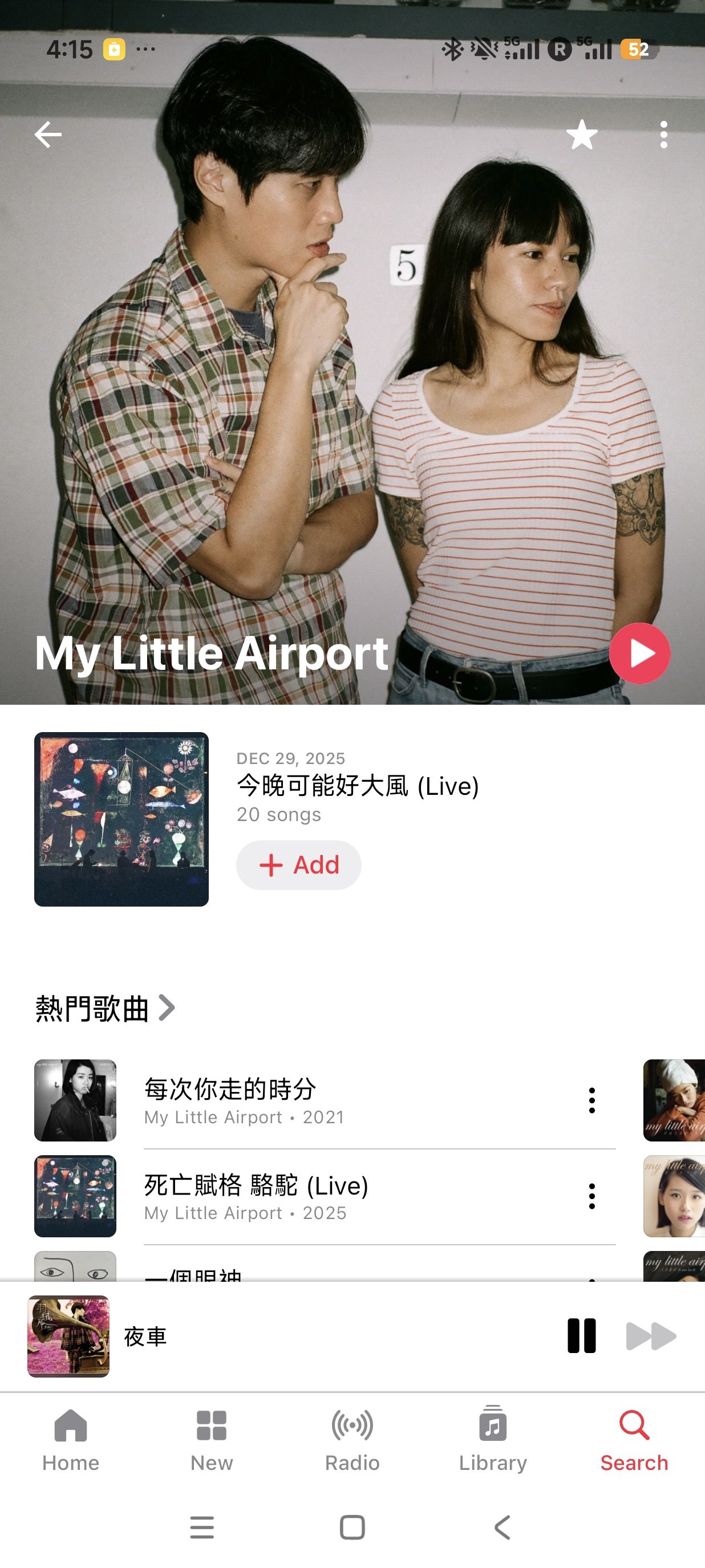
Task: Play the song 每次你走的時分
Action: (x=230, y=1100)
